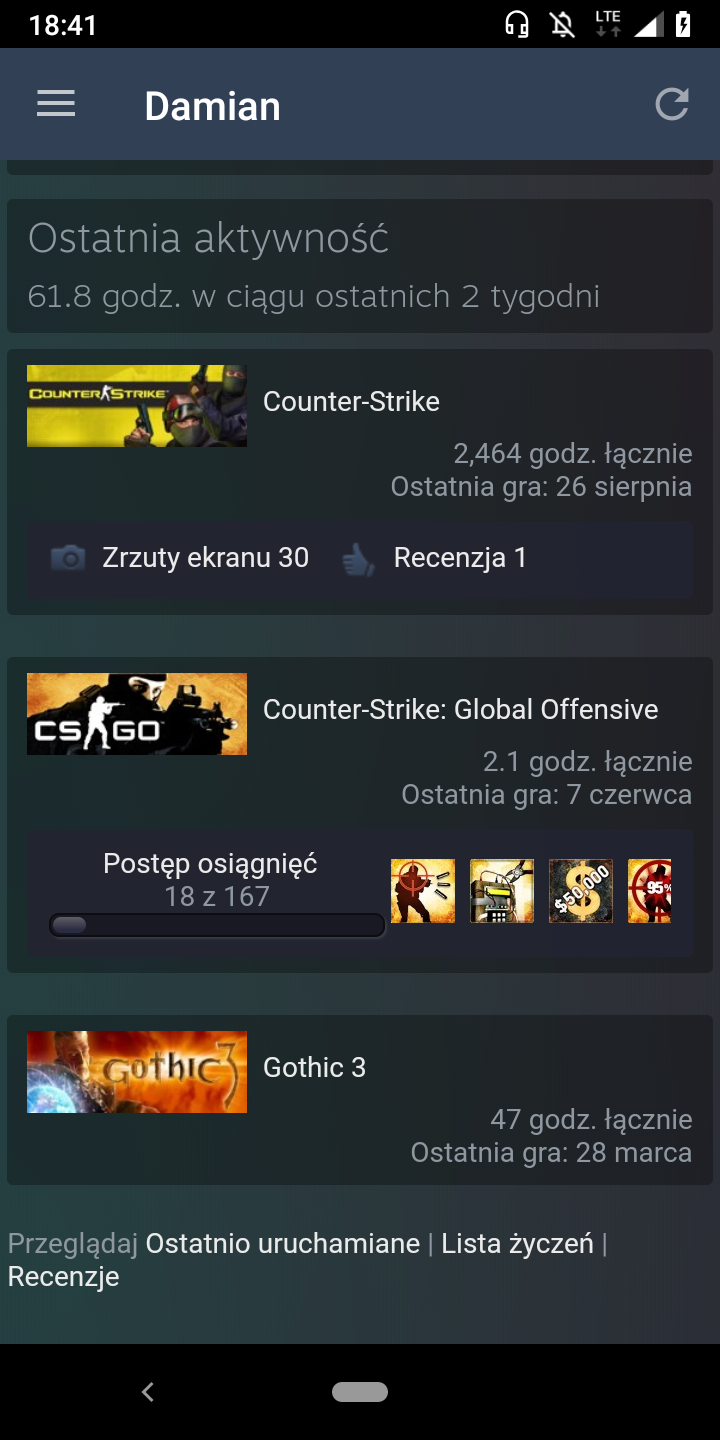Open the hamburger menu
The image size is (720, 1440).
(56, 104)
